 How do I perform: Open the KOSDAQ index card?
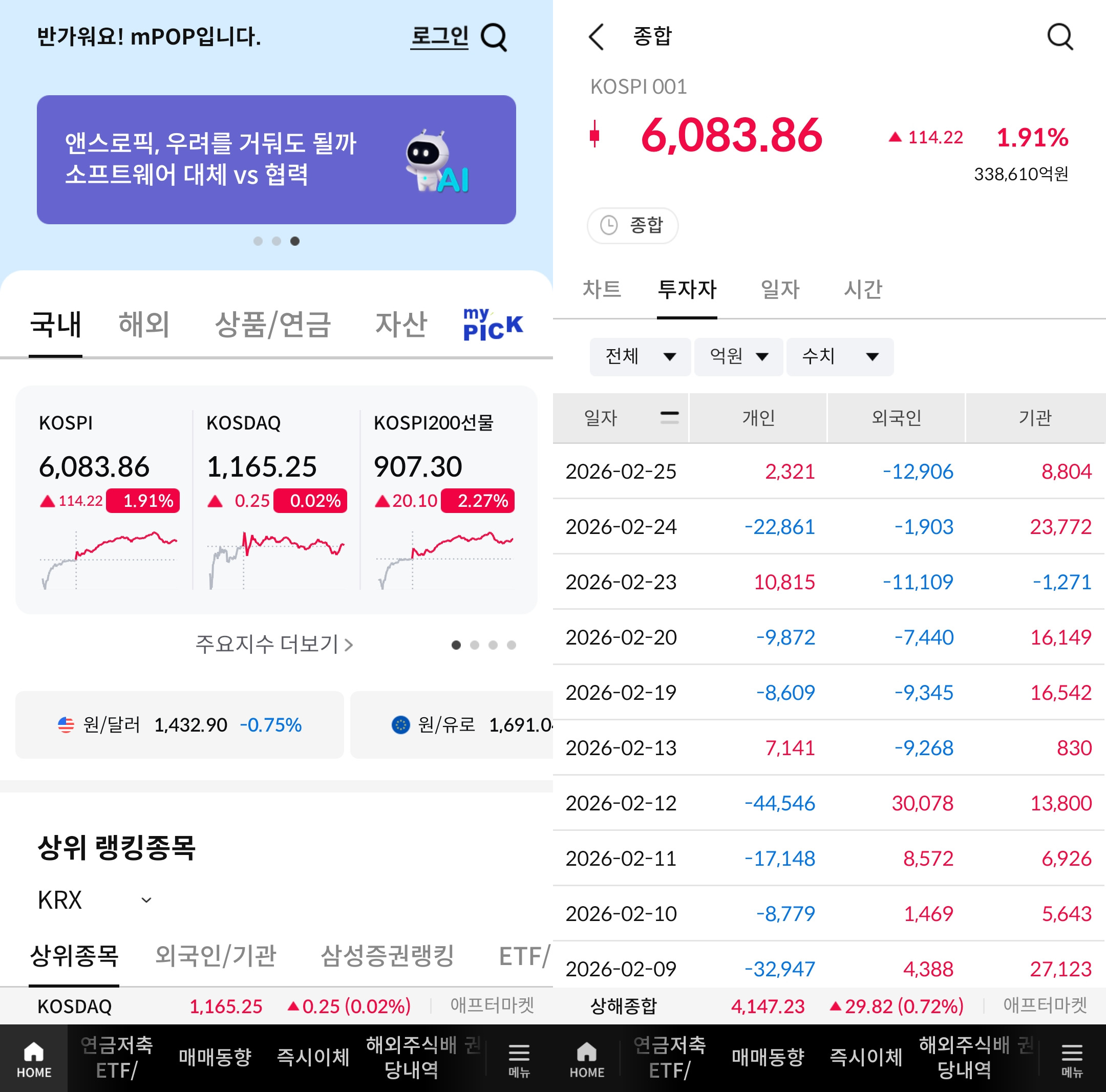point(276,498)
